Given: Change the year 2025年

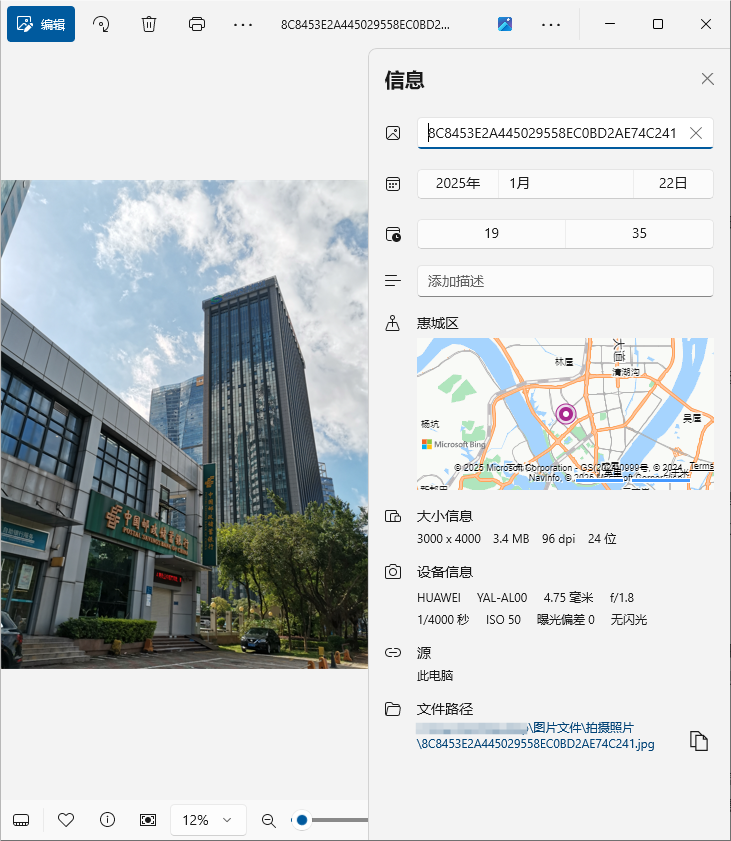Looking at the screenshot, I should (458, 183).
